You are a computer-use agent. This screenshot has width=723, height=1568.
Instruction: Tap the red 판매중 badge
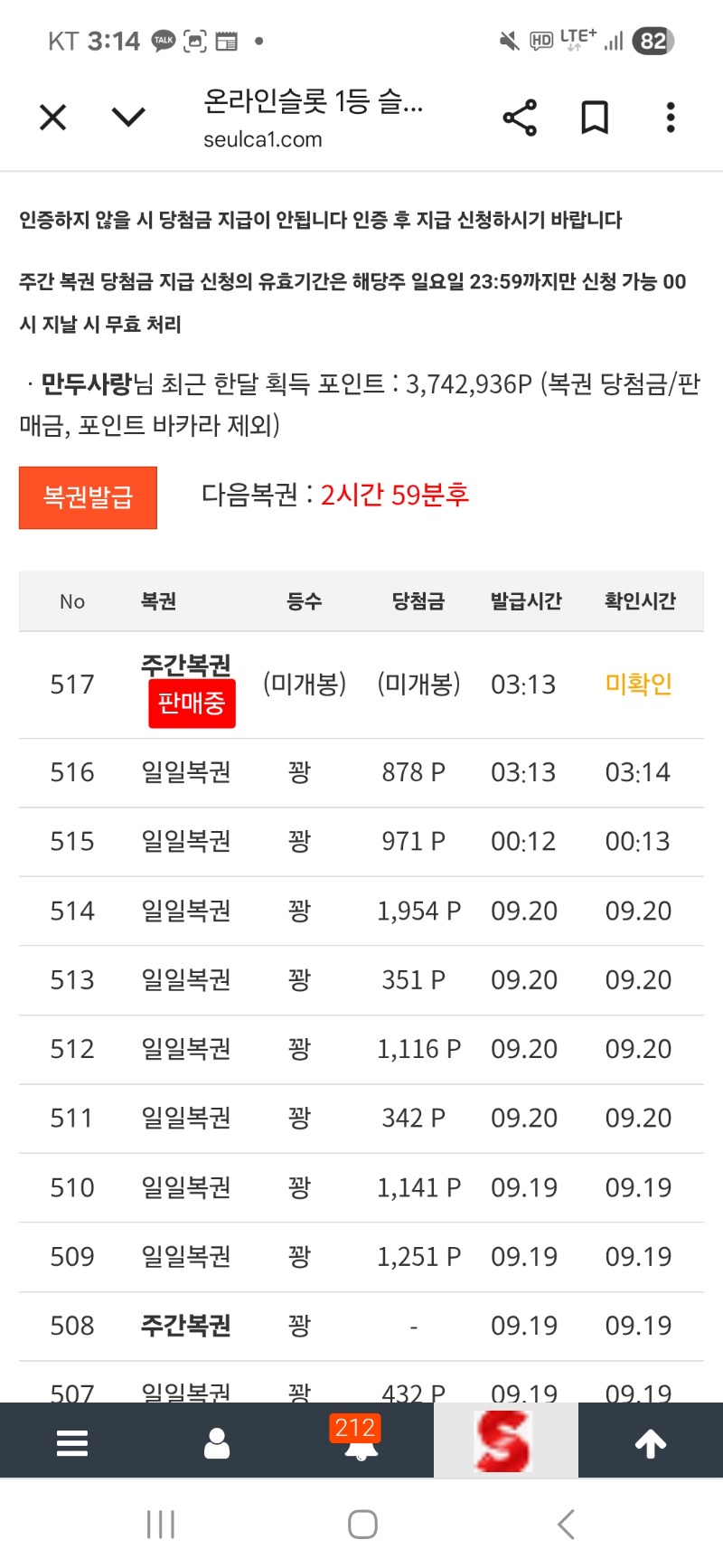pos(192,703)
